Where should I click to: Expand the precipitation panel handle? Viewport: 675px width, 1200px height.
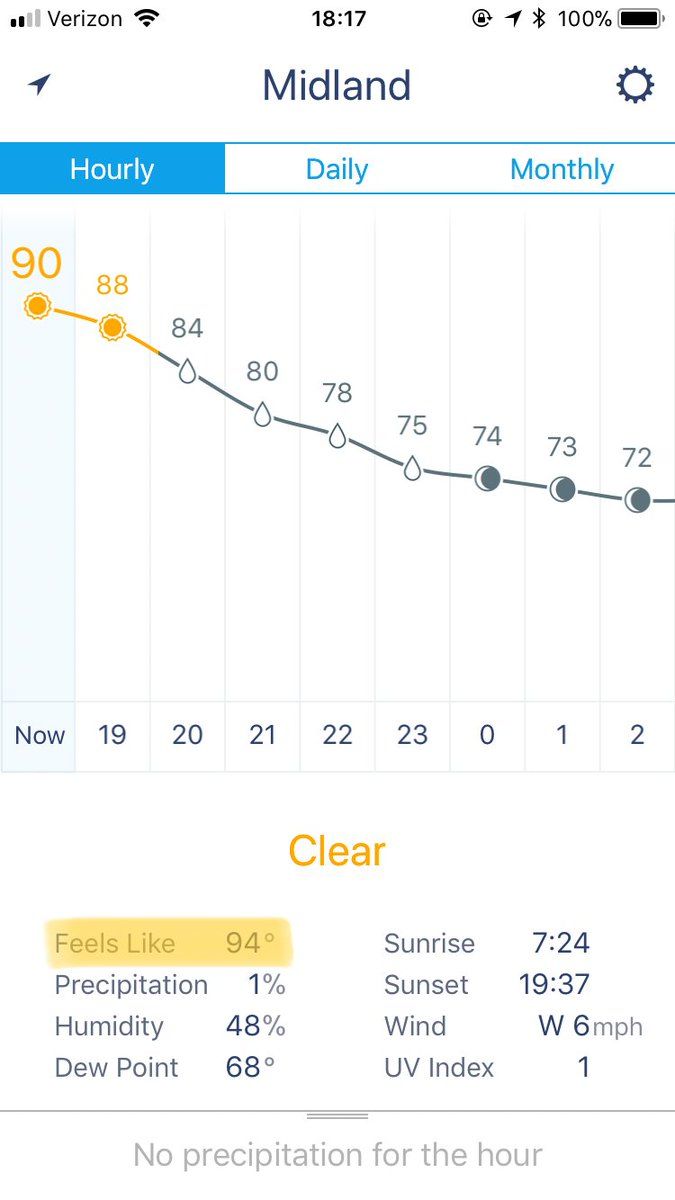pos(337,1117)
